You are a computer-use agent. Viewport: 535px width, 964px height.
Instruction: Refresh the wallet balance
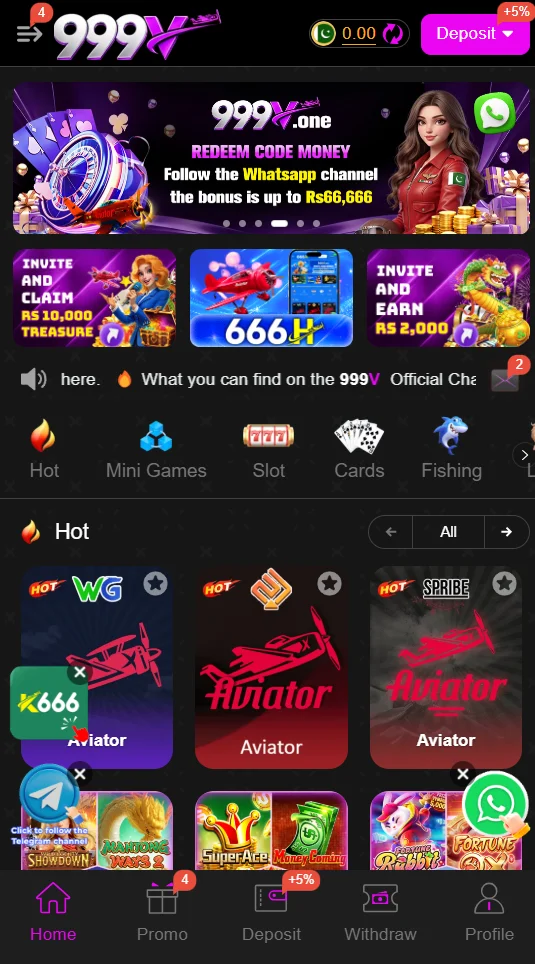(392, 33)
